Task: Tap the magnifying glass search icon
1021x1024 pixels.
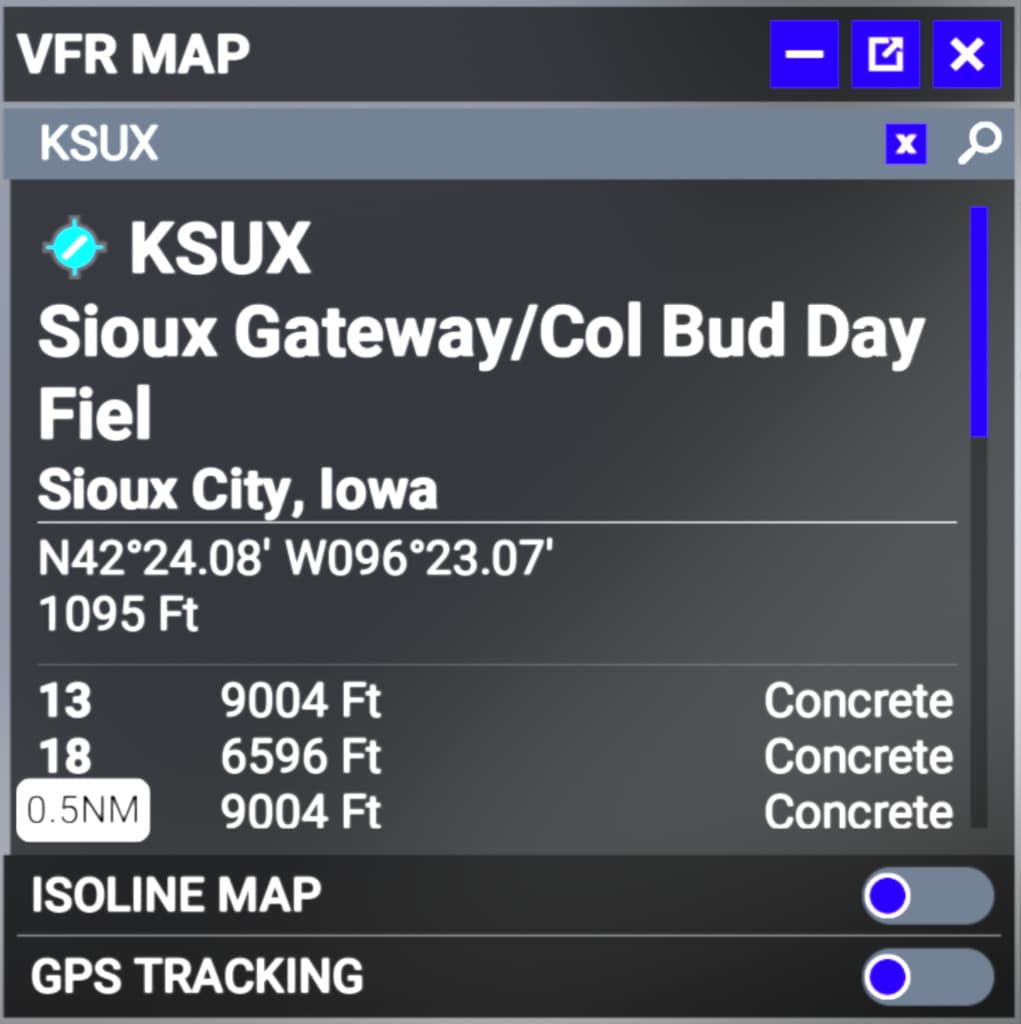Action: point(978,144)
